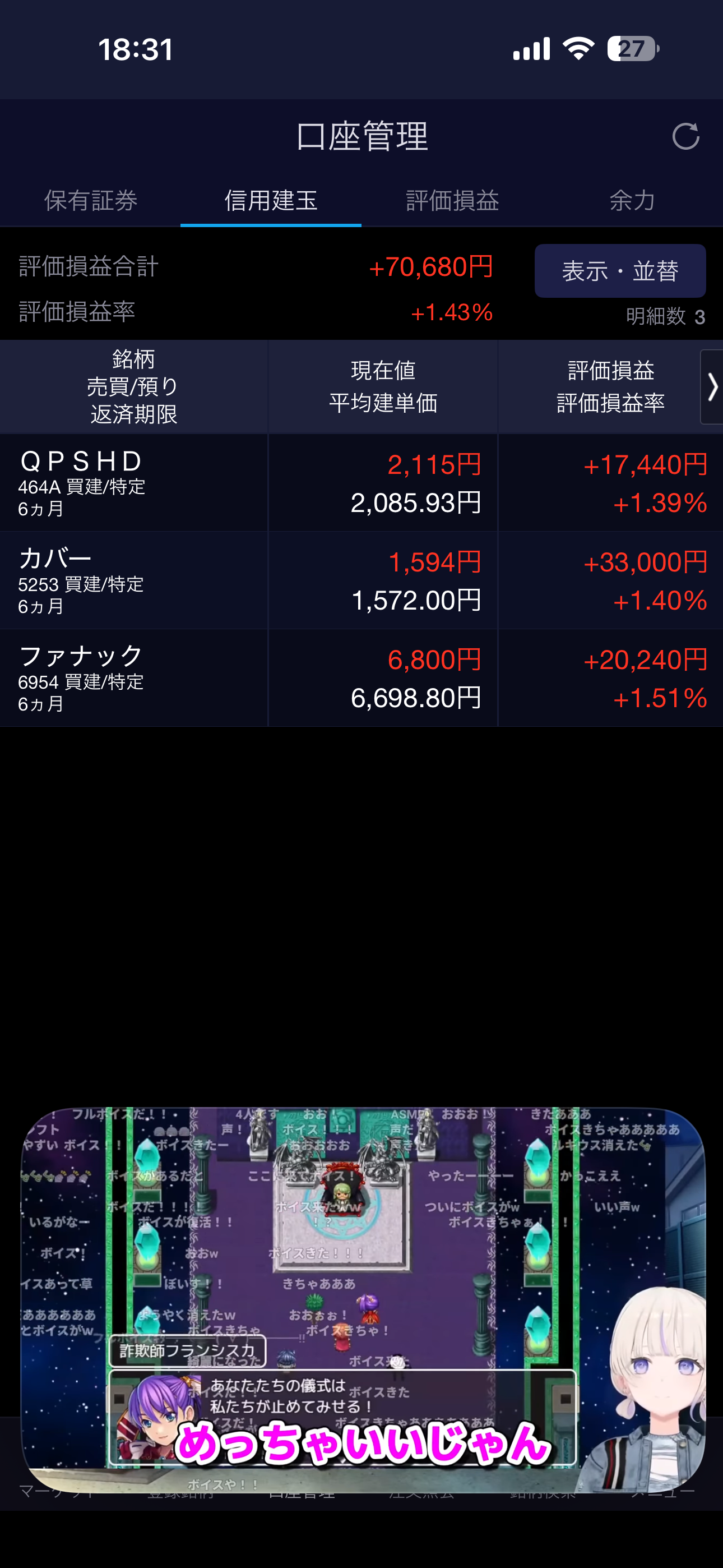Go to the 余力 tab
The image size is (723, 1568).
tap(632, 200)
